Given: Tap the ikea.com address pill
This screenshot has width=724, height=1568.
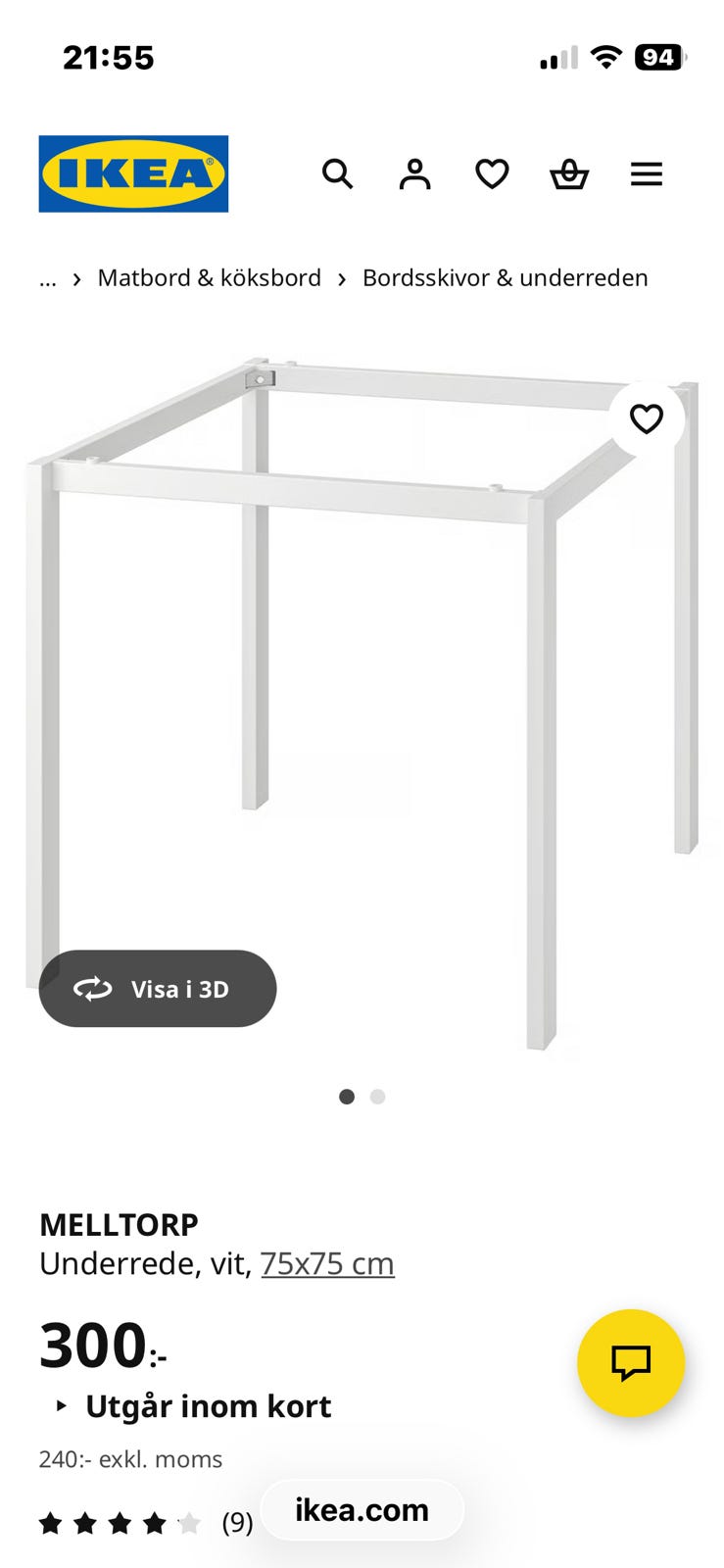Looking at the screenshot, I should (x=362, y=1510).
